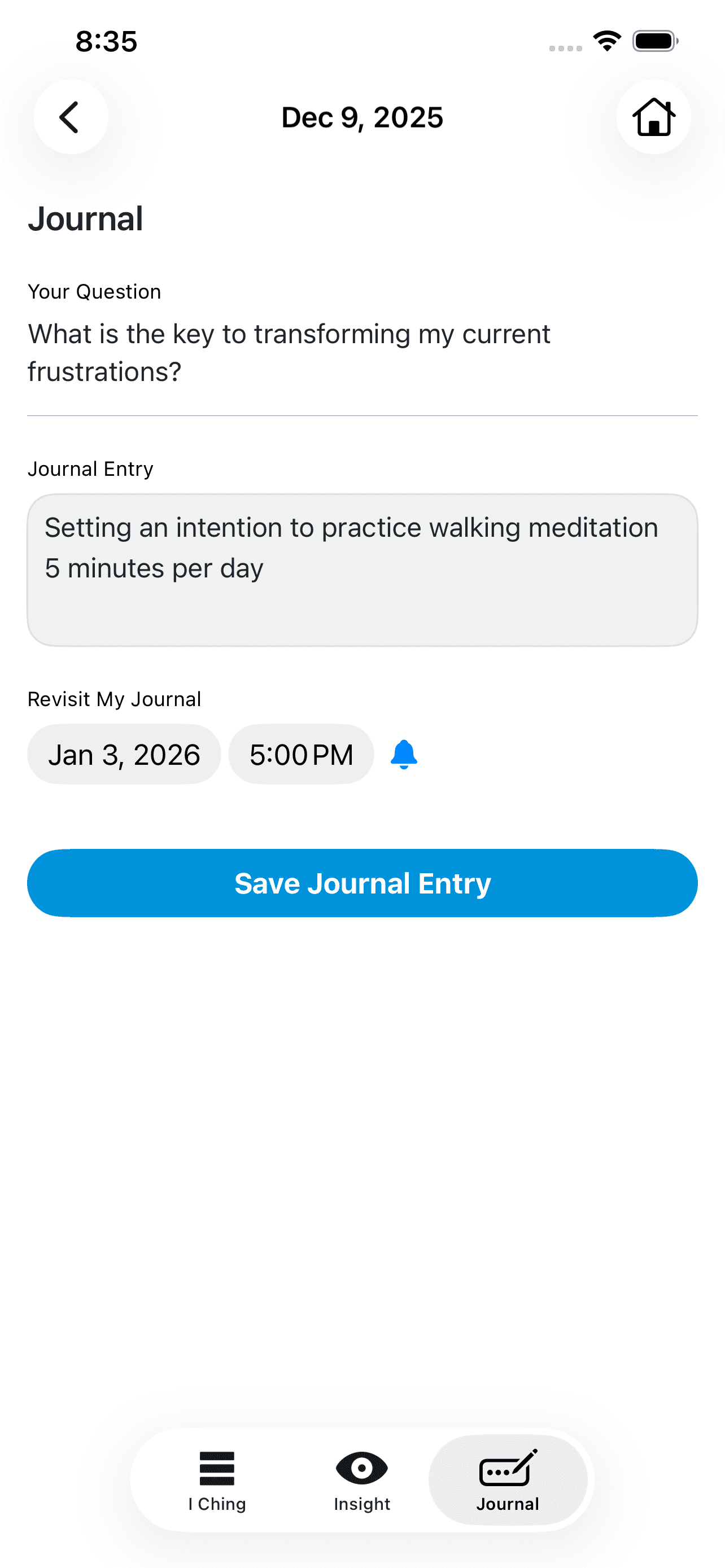Open the 5:00 PM time selector
The height and width of the screenshot is (1568, 725).
tap(301, 754)
